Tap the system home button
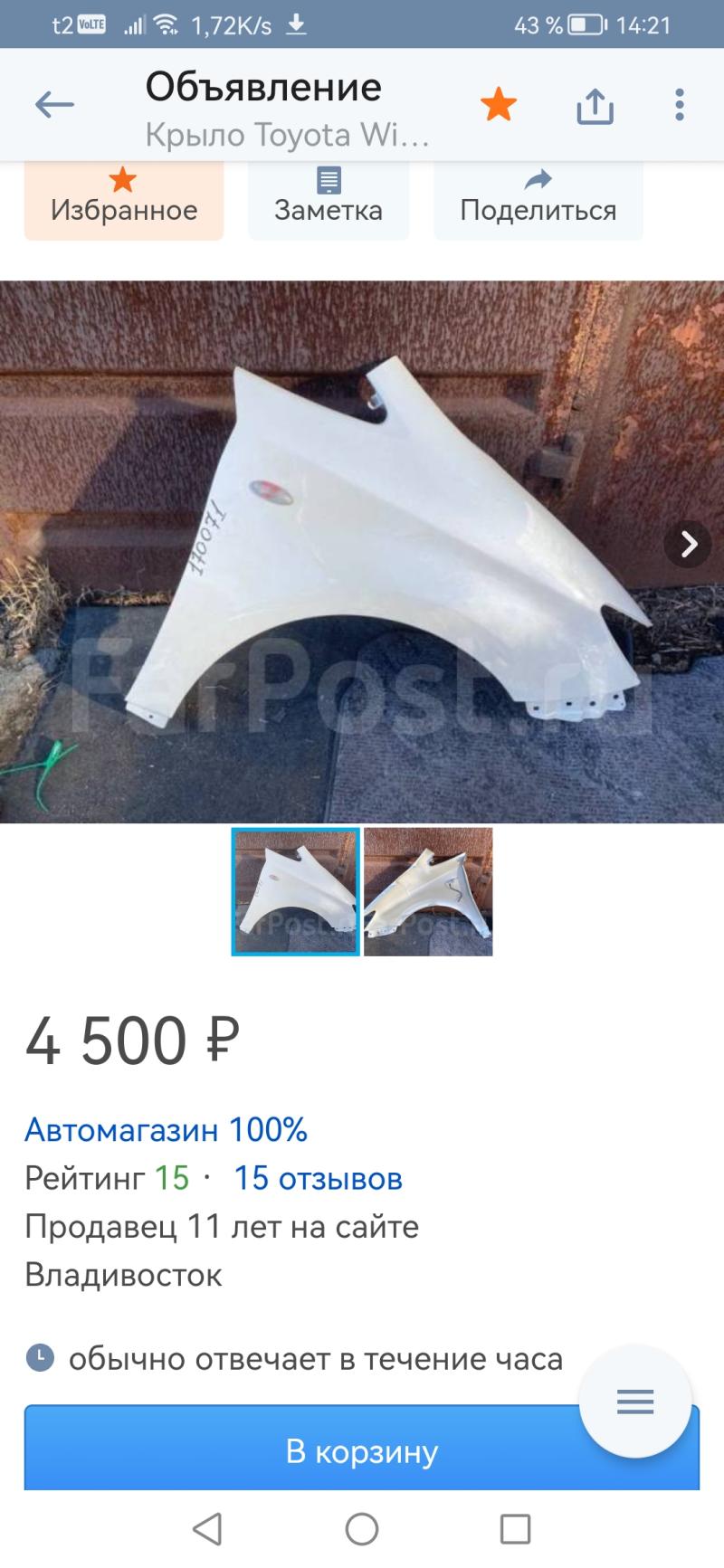 coord(362,1529)
